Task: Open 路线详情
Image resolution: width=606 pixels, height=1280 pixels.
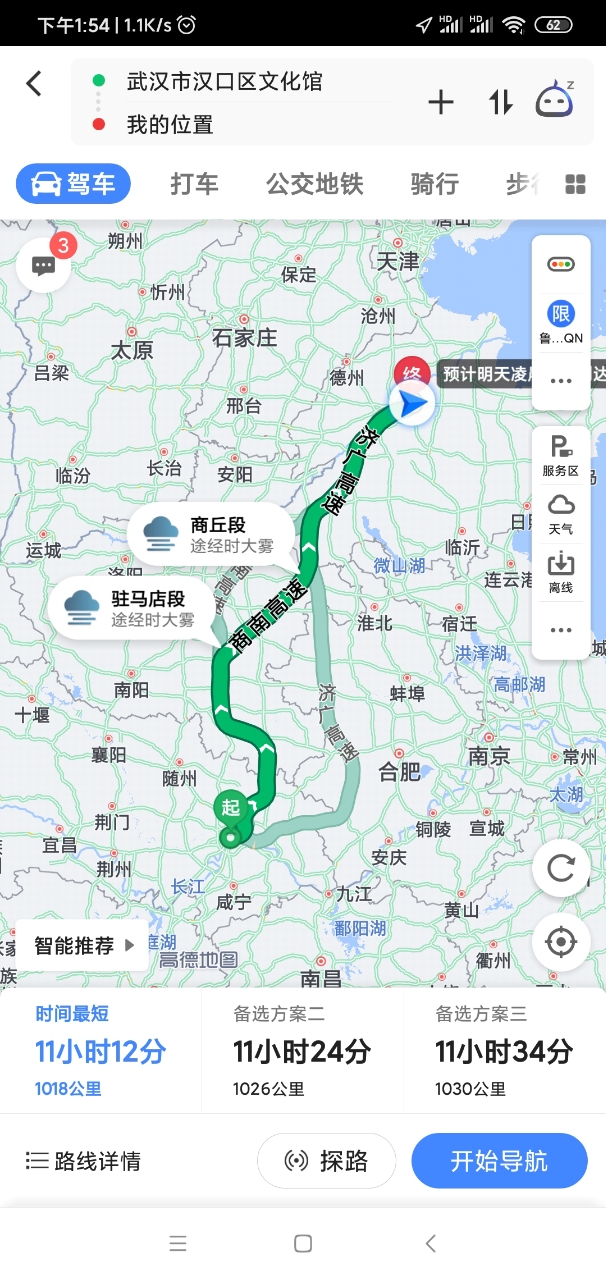Action: point(84,1161)
